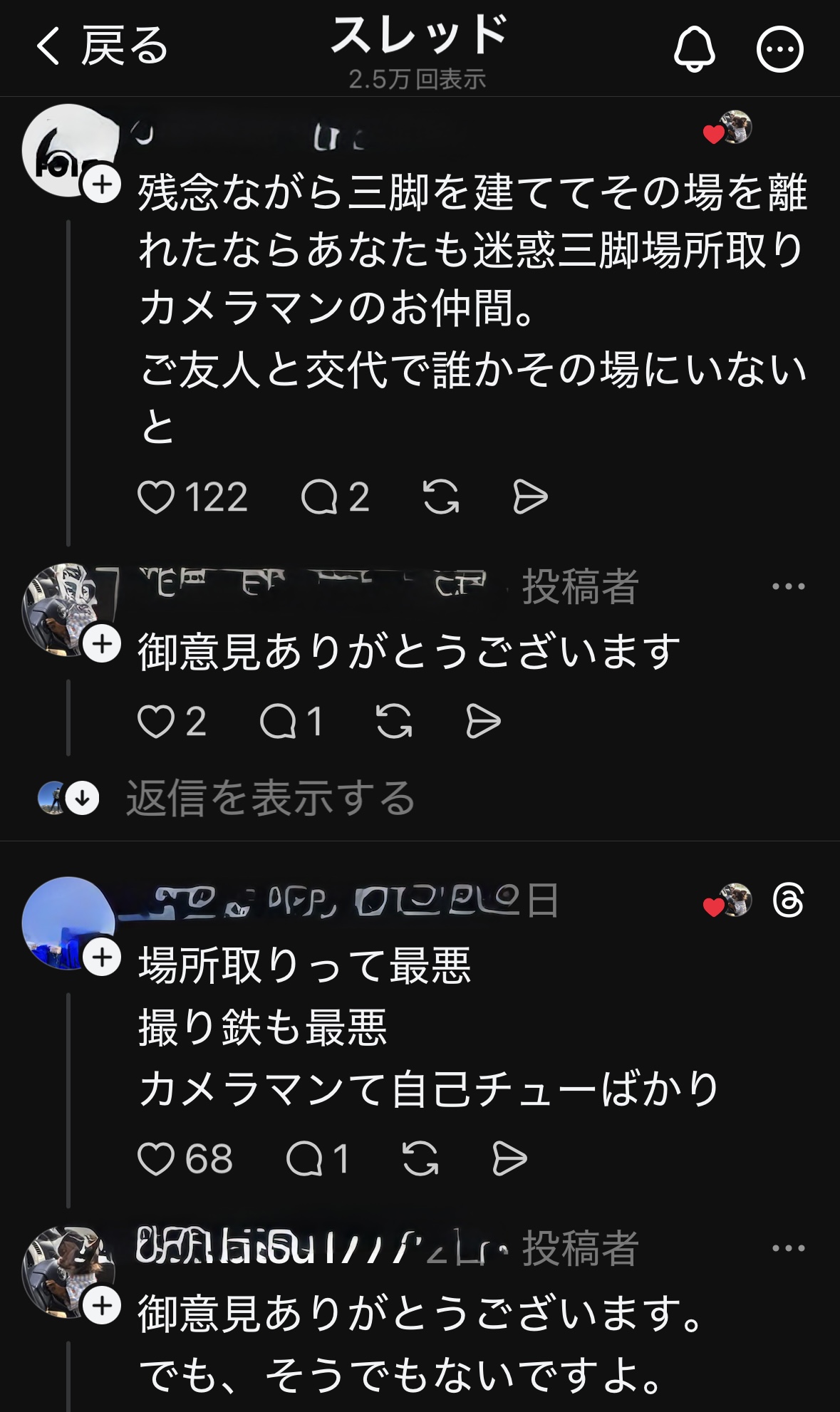Share the reply with 2 likes
Screen dimensions: 840x1412
(x=483, y=722)
